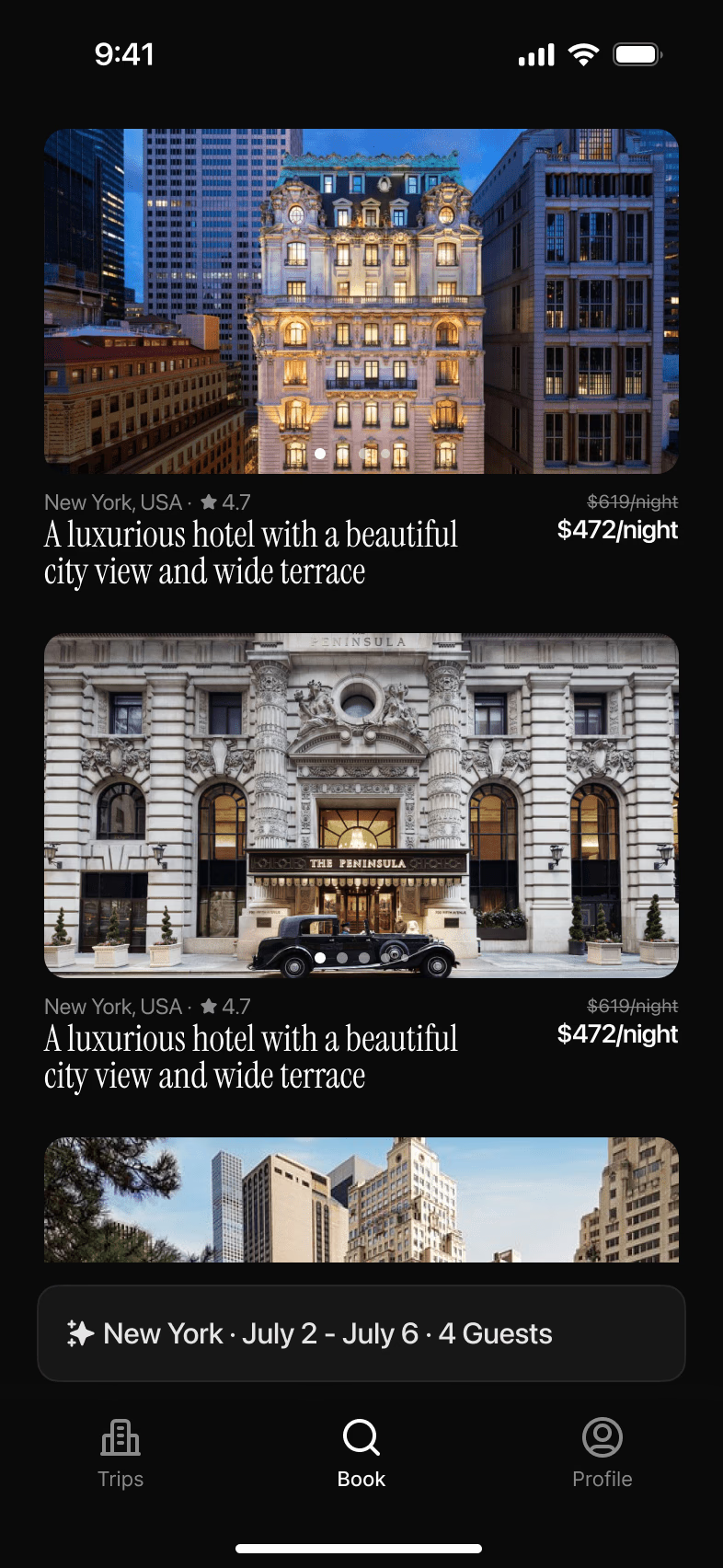The image size is (723, 1568).
Task: Open the partially visible skyline hotel card
Action: pos(361,1199)
